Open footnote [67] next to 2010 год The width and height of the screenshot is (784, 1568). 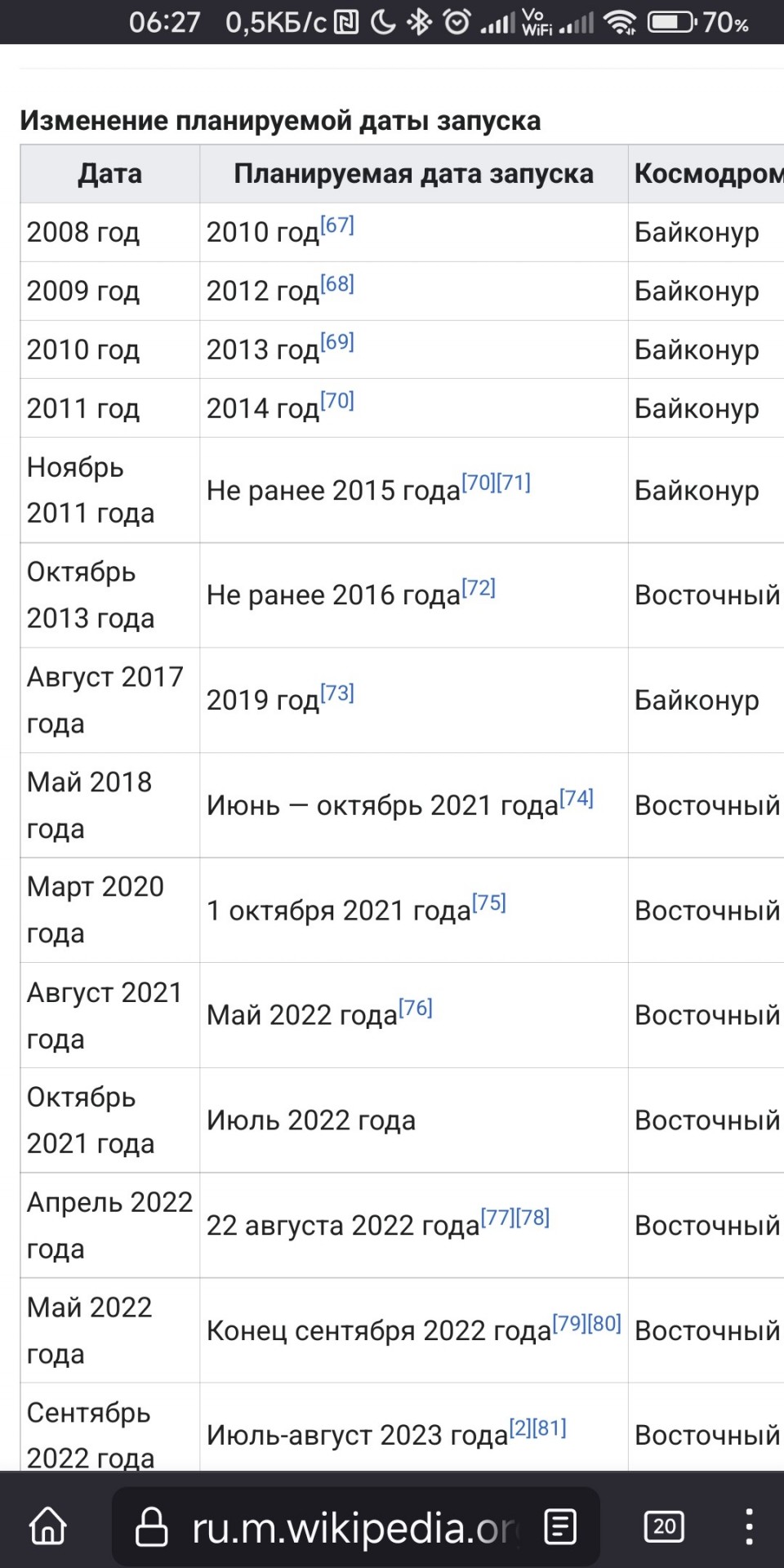coord(337,225)
